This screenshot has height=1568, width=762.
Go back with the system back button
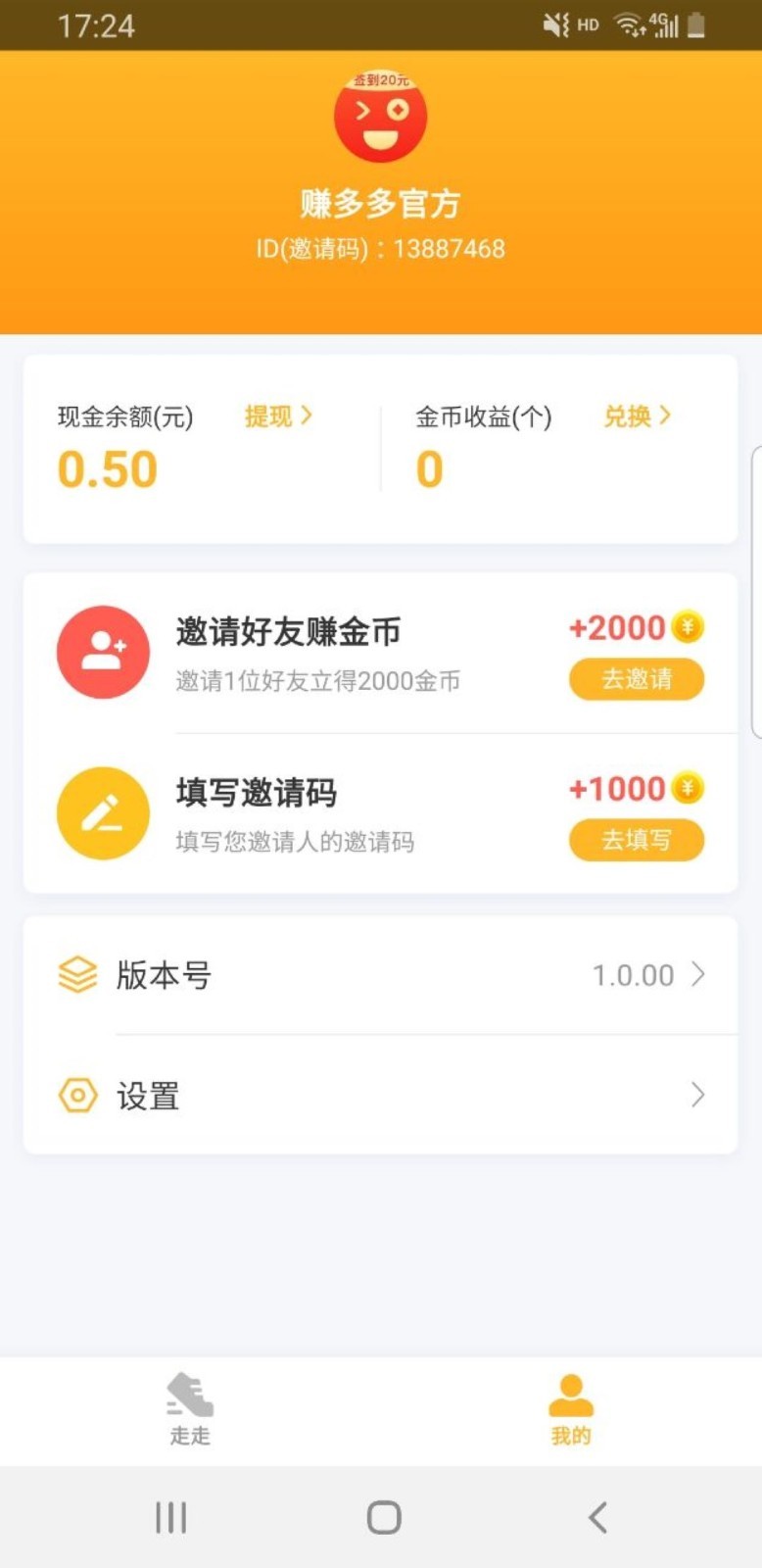tap(597, 1518)
